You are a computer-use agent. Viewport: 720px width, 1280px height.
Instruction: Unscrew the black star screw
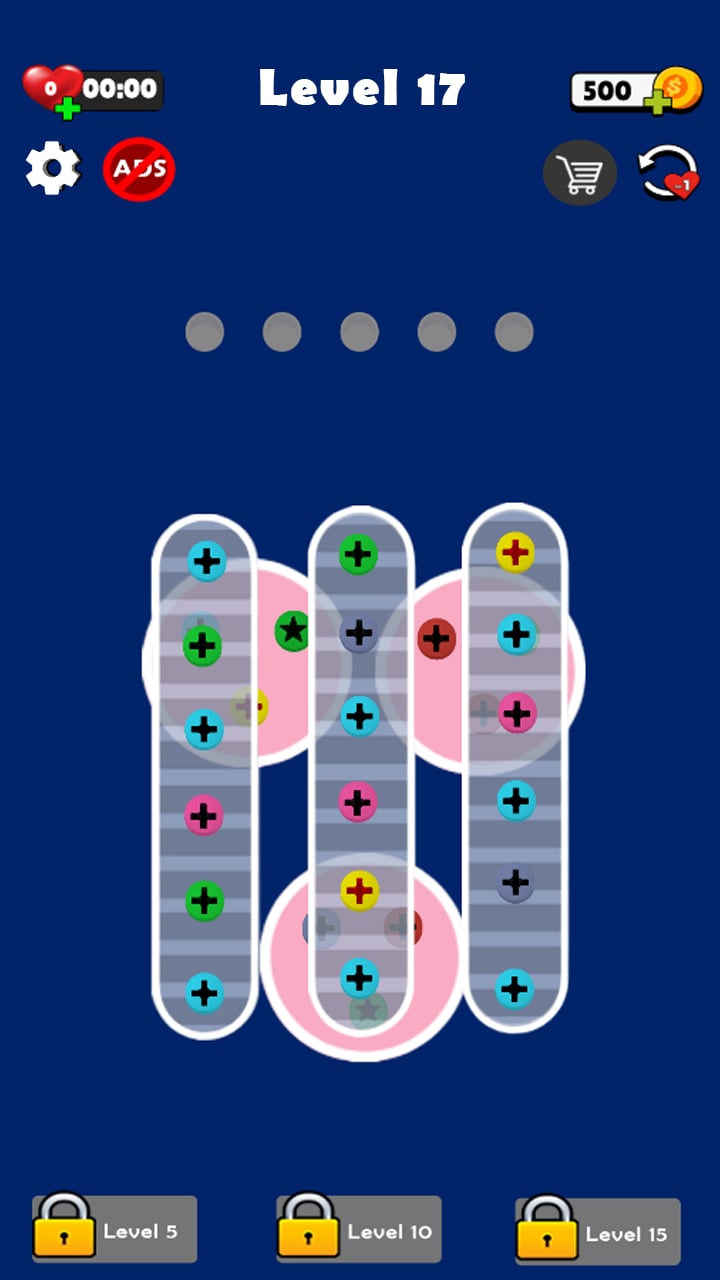point(291,630)
